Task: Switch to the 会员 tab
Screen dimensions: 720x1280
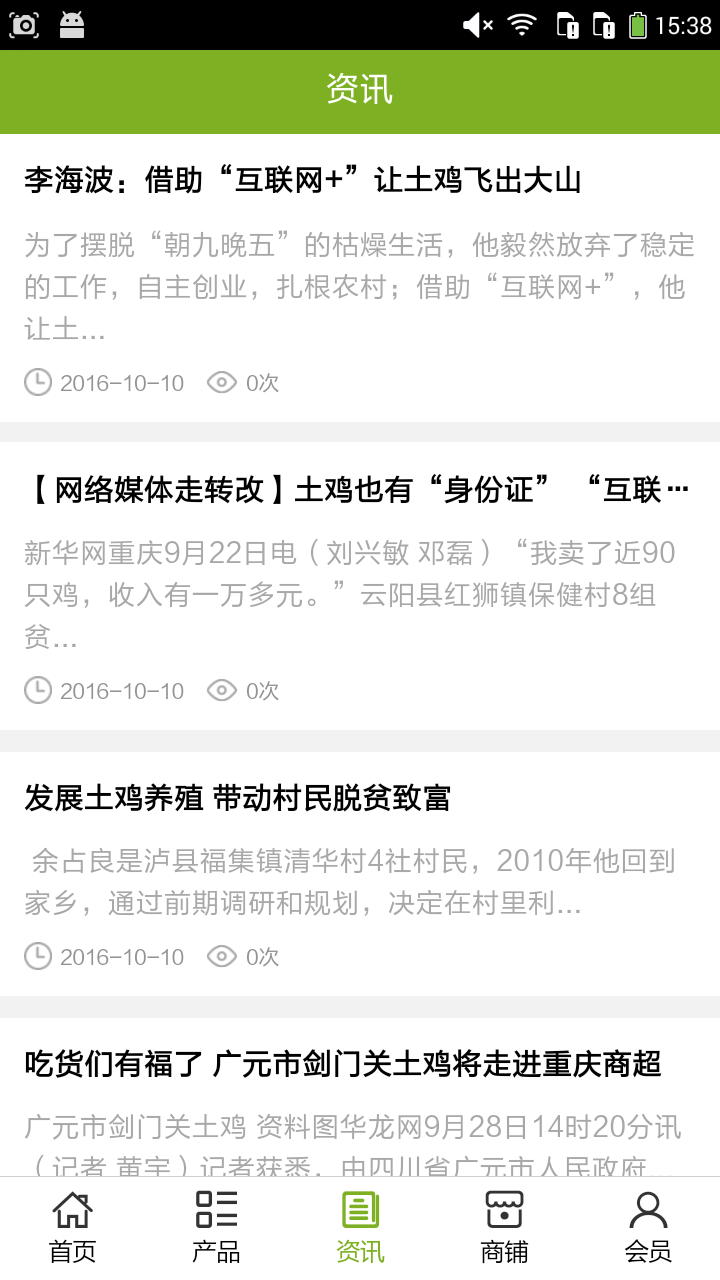Action: (x=648, y=1227)
